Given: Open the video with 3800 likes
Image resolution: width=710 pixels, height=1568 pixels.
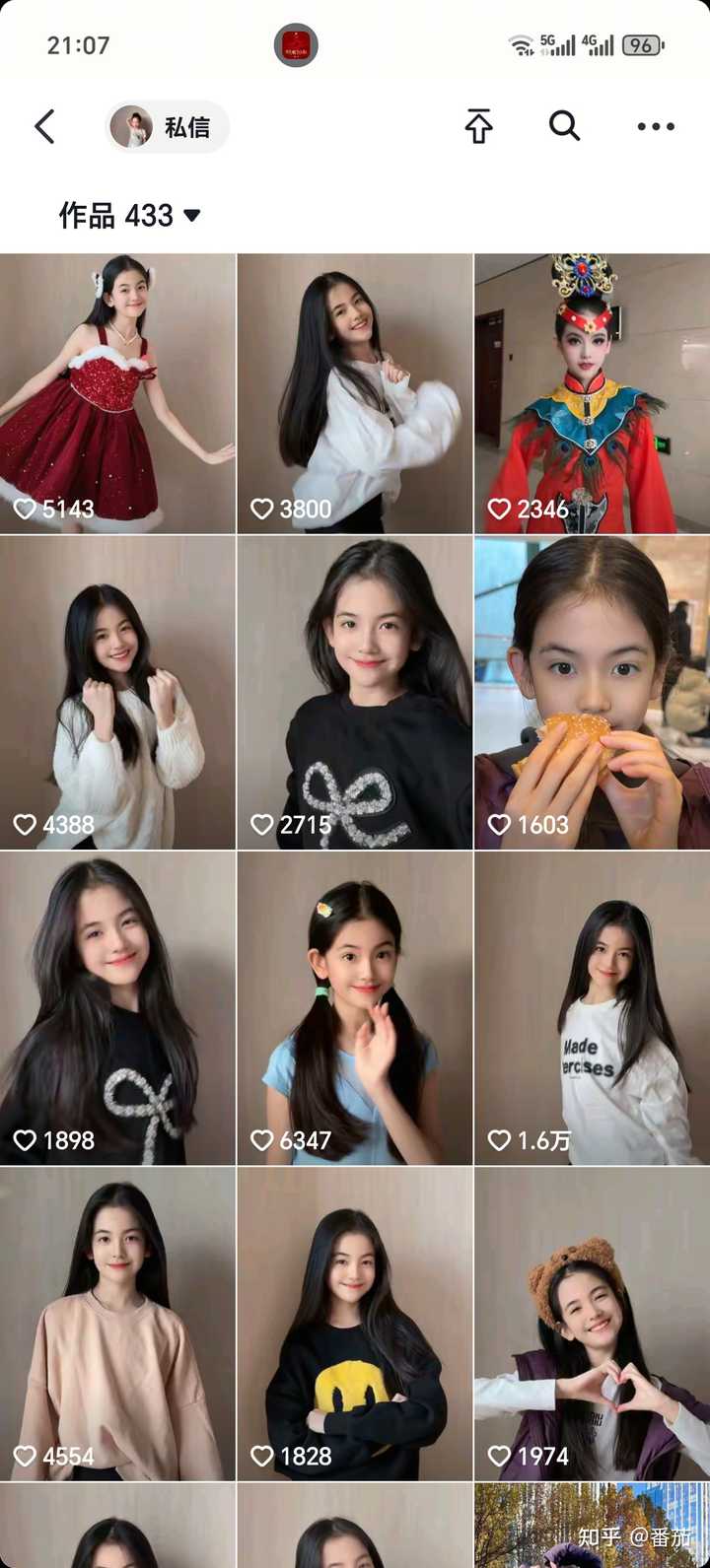Looking at the screenshot, I should 355,394.
